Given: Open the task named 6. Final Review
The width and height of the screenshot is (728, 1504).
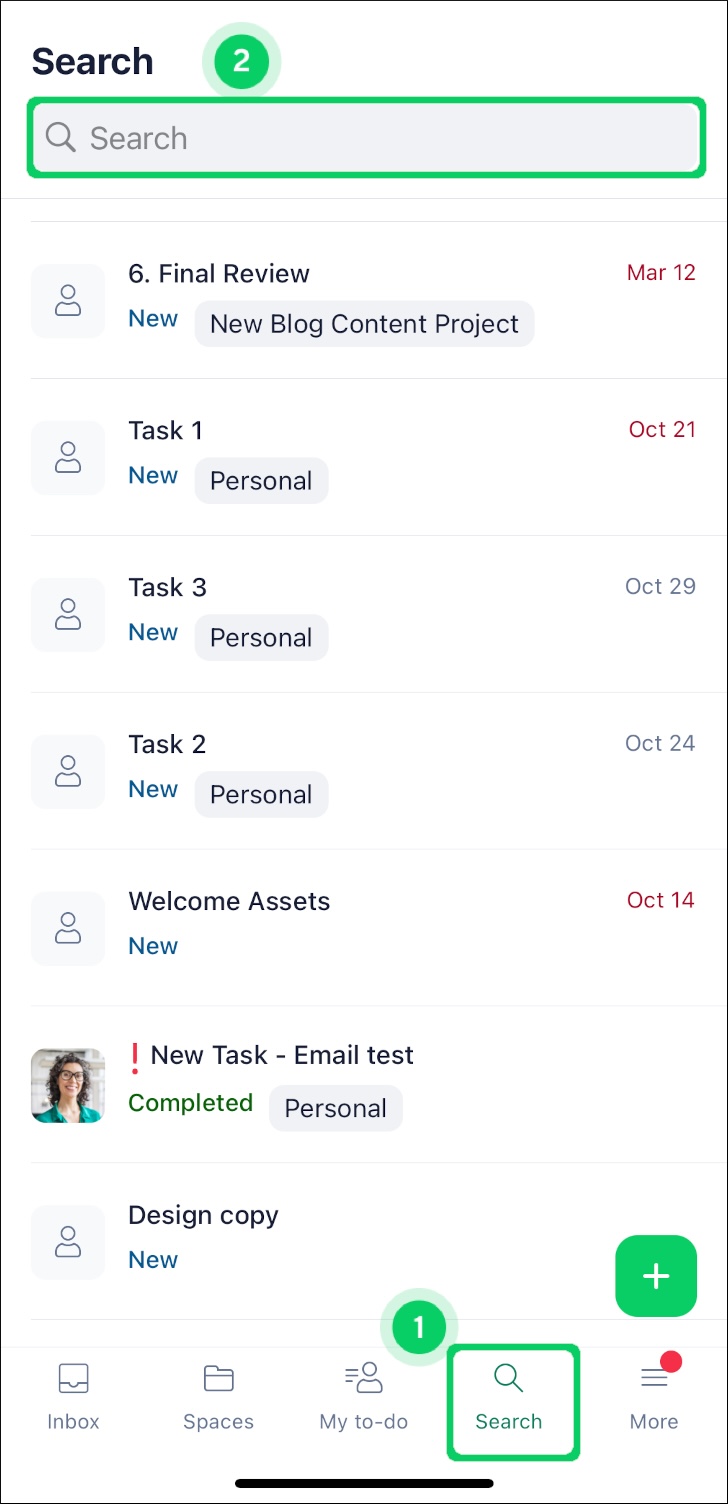Looking at the screenshot, I should coord(219,273).
